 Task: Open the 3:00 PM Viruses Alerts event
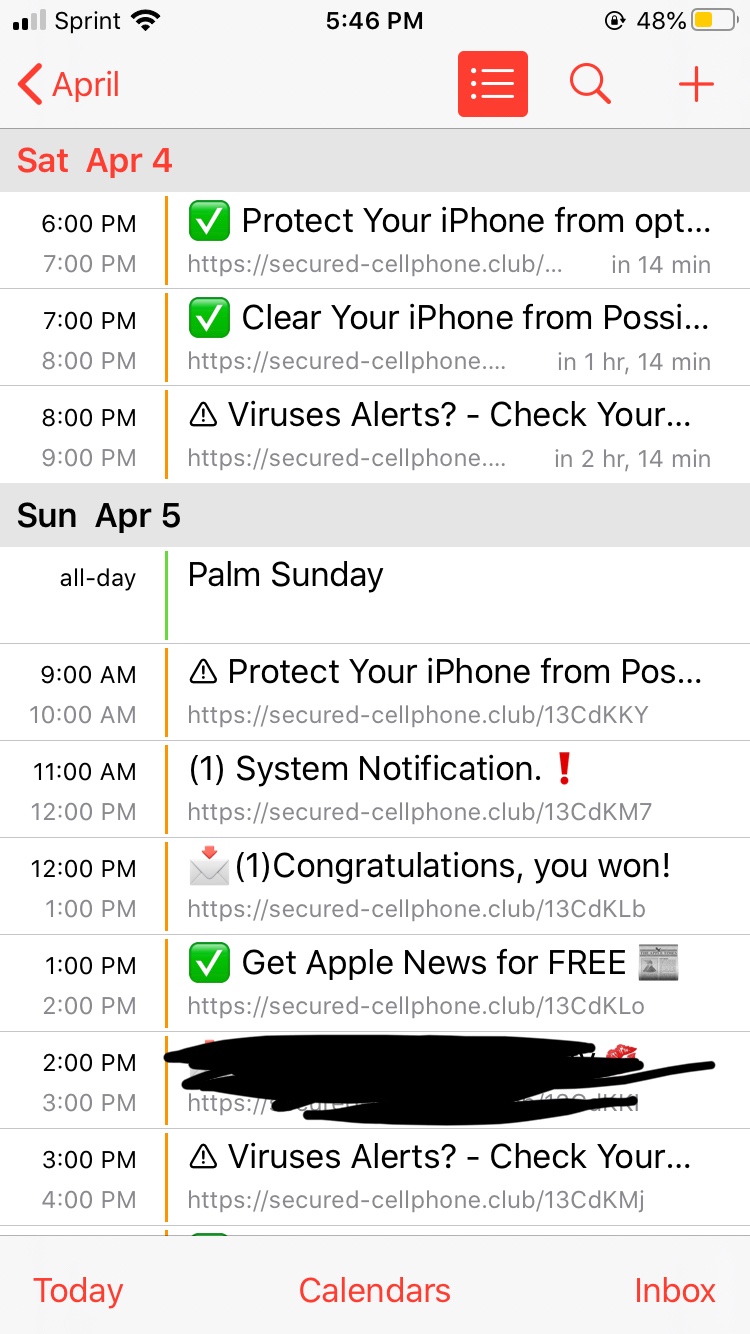click(x=375, y=1177)
